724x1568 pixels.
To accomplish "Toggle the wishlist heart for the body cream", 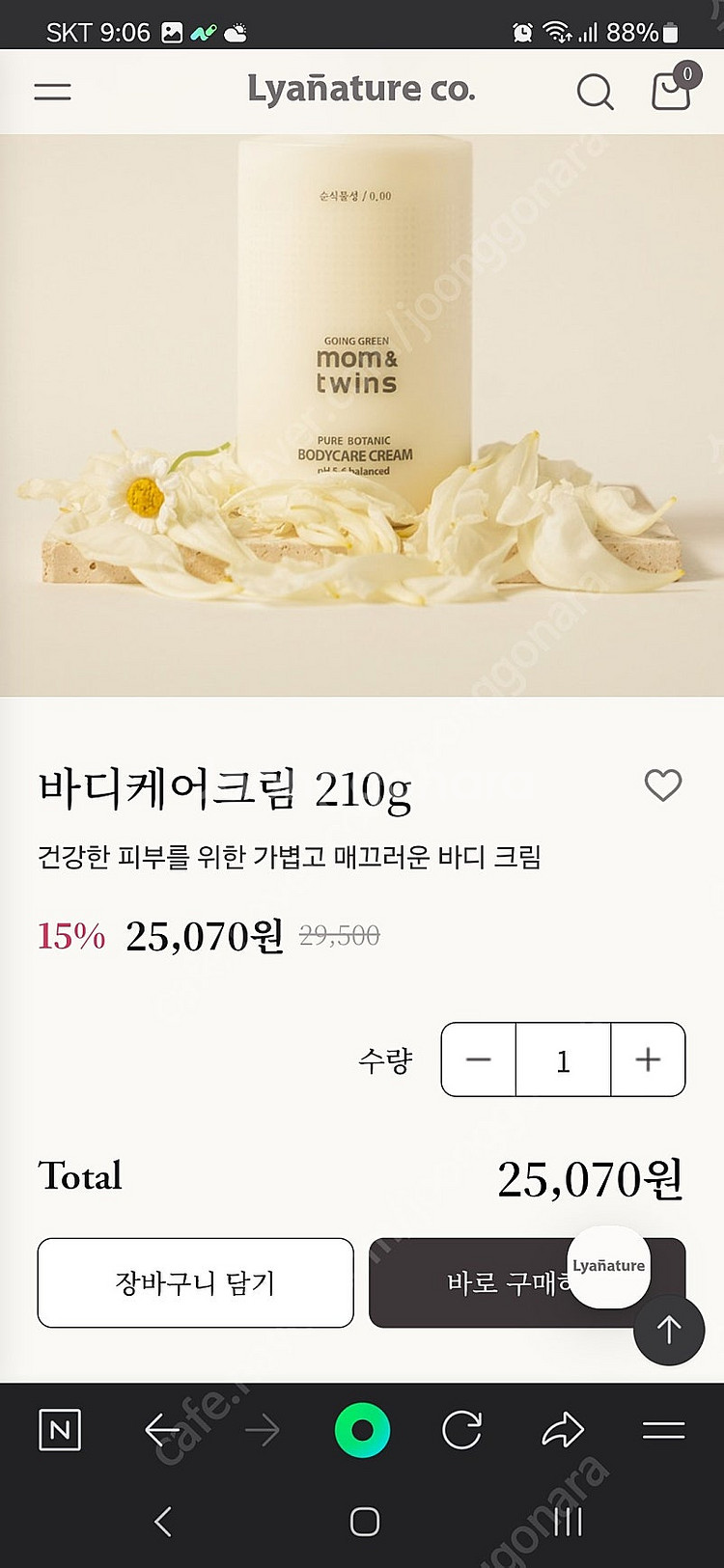I will 664,786.
